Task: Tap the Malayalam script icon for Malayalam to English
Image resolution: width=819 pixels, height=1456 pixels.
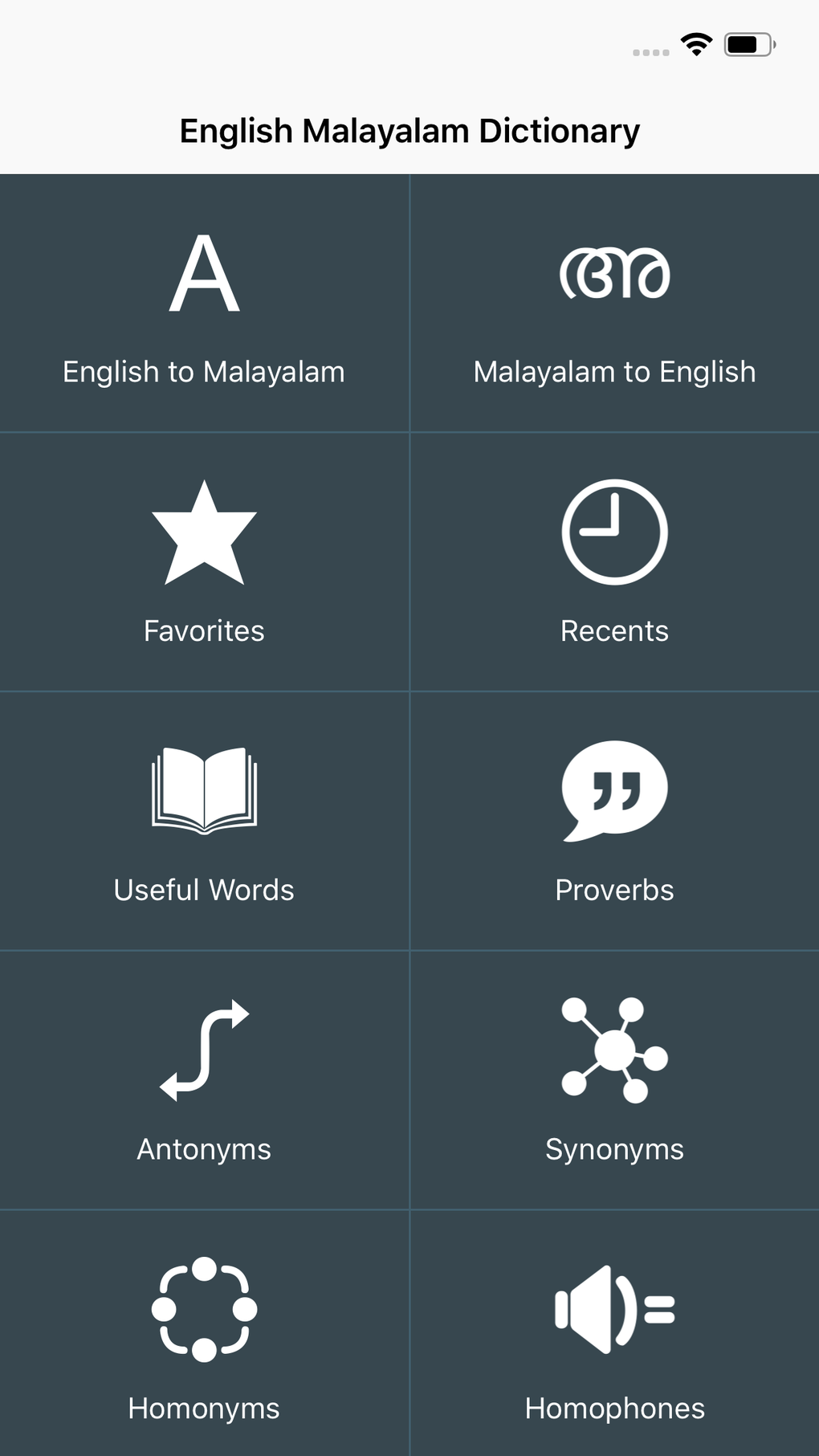Action: [613, 273]
